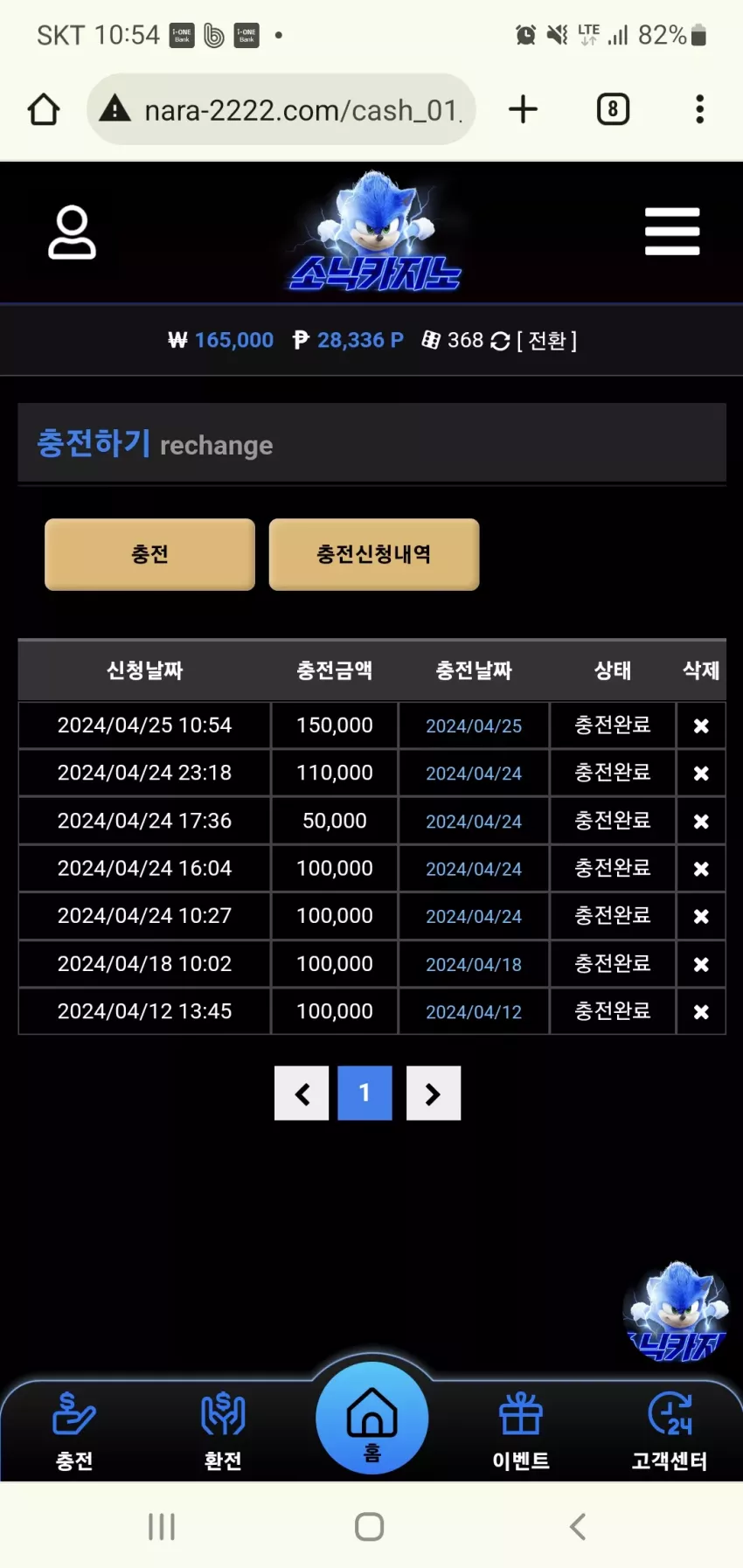This screenshot has width=743, height=1568.
Task: Open the browser overflow menu
Action: (x=699, y=109)
